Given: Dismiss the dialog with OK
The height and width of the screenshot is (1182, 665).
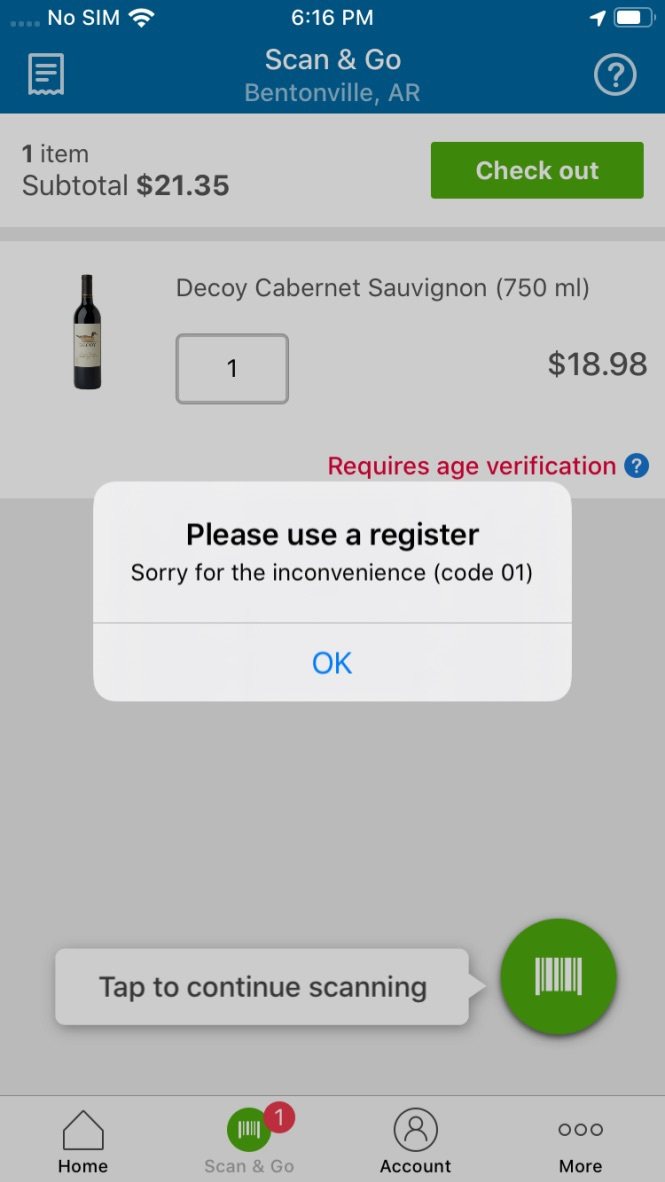Looking at the screenshot, I should 332,663.
